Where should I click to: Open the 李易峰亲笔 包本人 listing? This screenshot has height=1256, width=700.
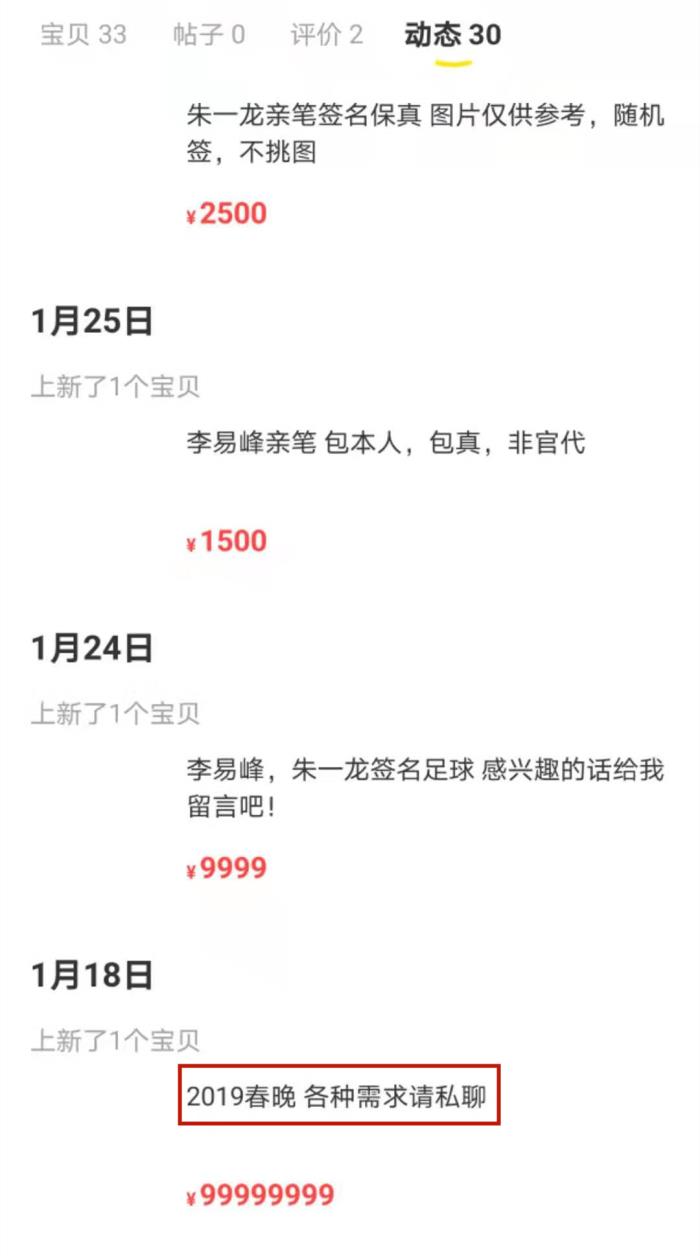(x=385, y=443)
